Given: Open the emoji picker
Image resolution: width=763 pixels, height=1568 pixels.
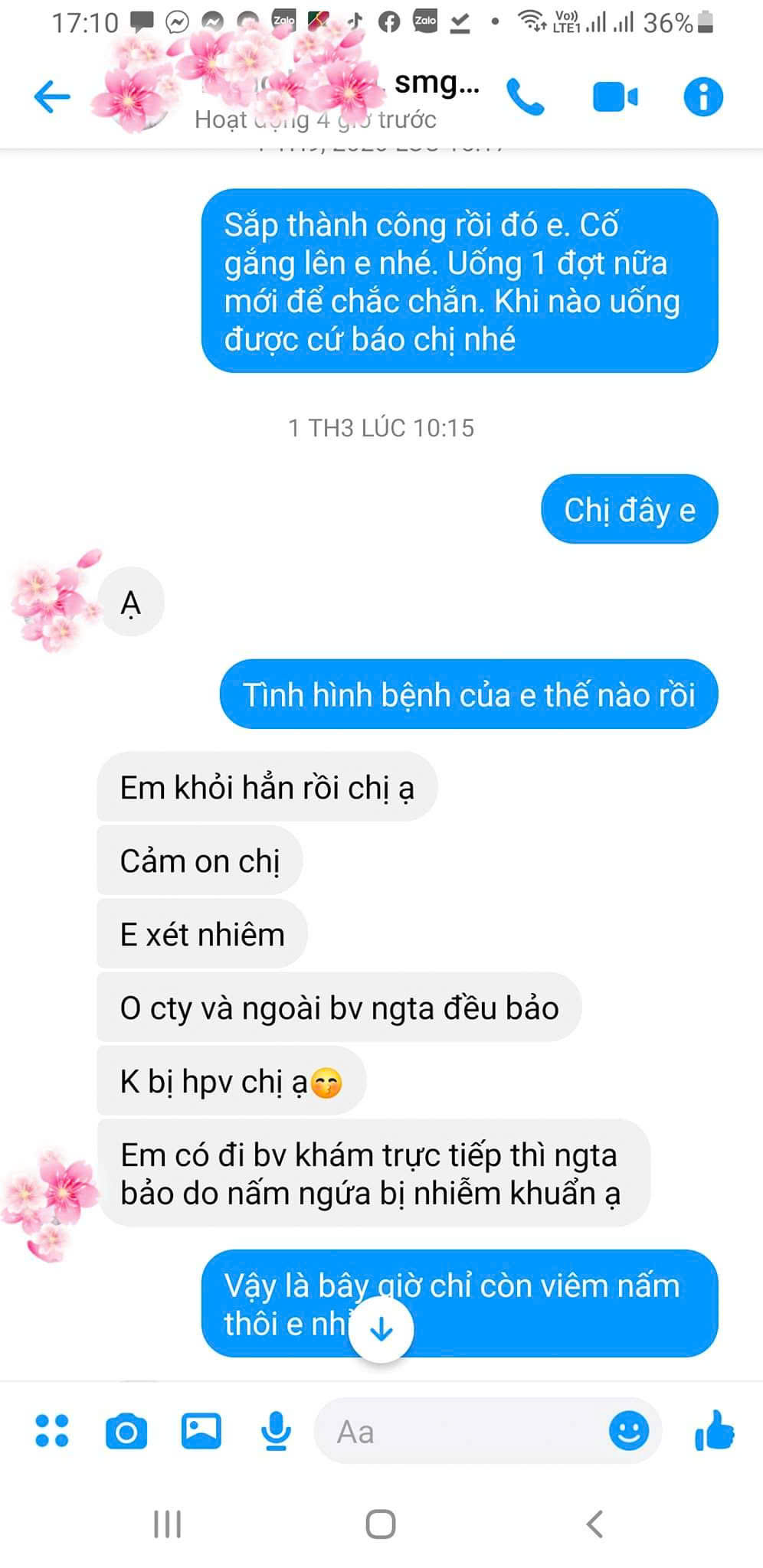Looking at the screenshot, I should 629,1431.
